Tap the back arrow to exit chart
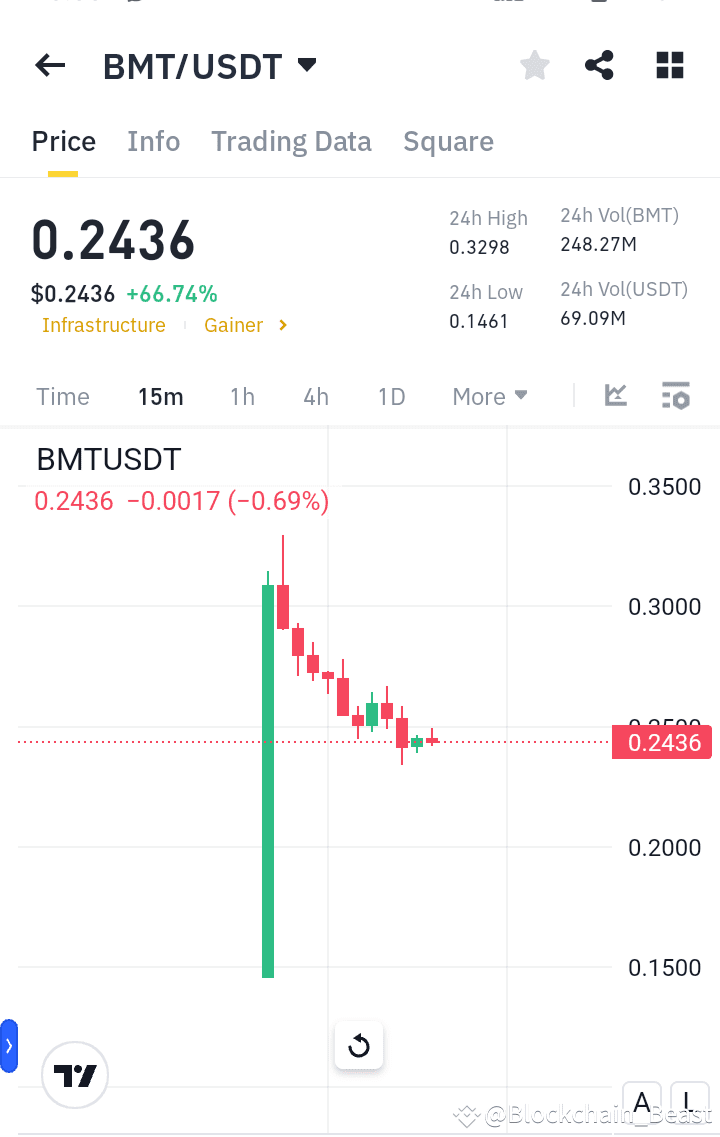Screen dimensions: 720x1137 pyautogui.click(x=49, y=65)
